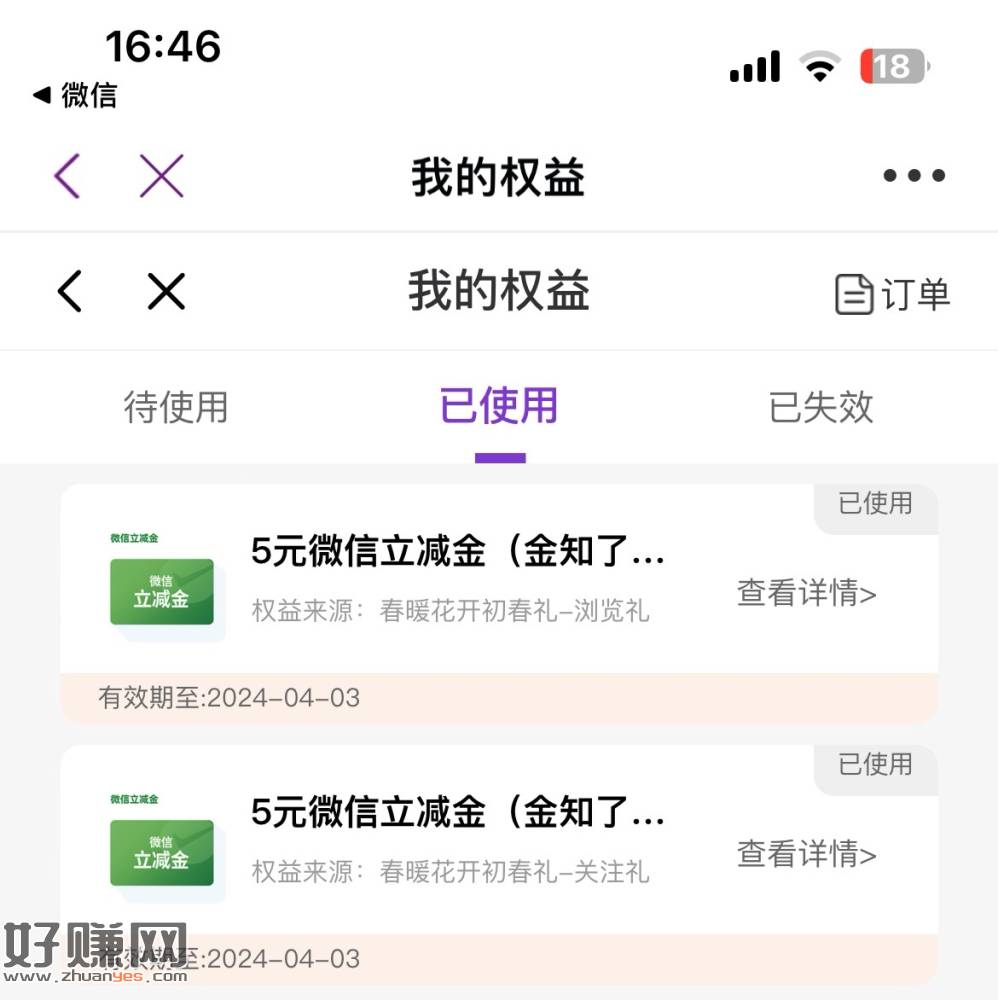Switch to the 待使用 tab
The width and height of the screenshot is (998, 1000).
click(x=176, y=407)
